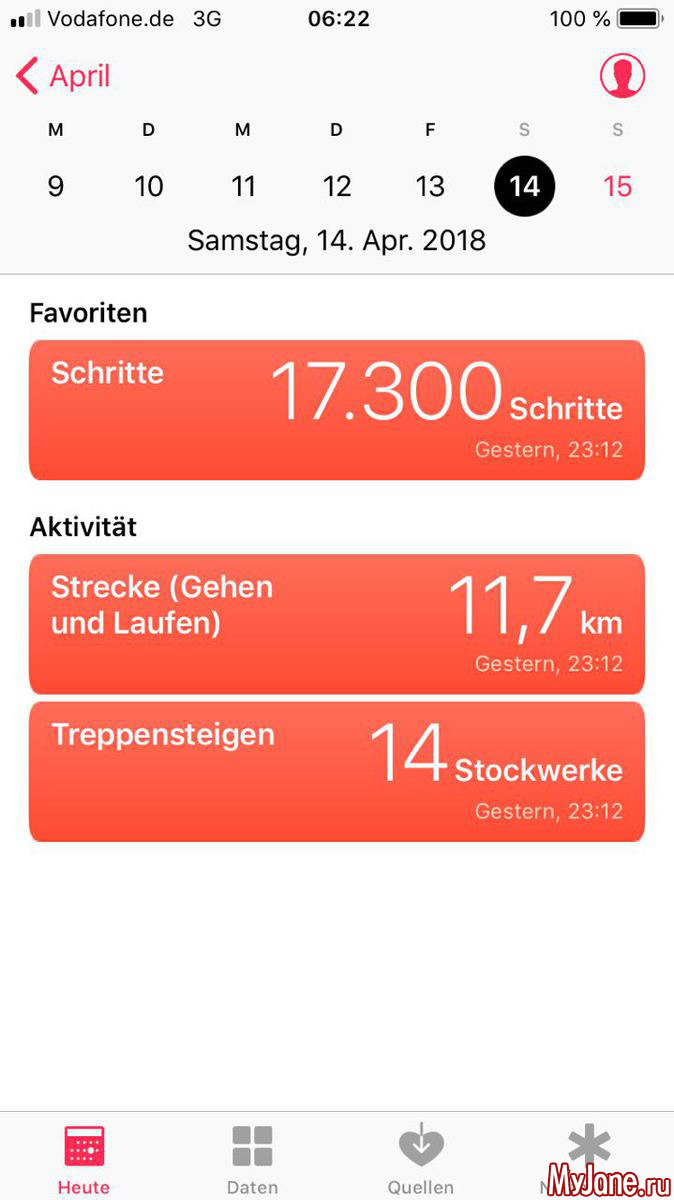Open the Schritte card with 17.300 steps

(x=337, y=410)
